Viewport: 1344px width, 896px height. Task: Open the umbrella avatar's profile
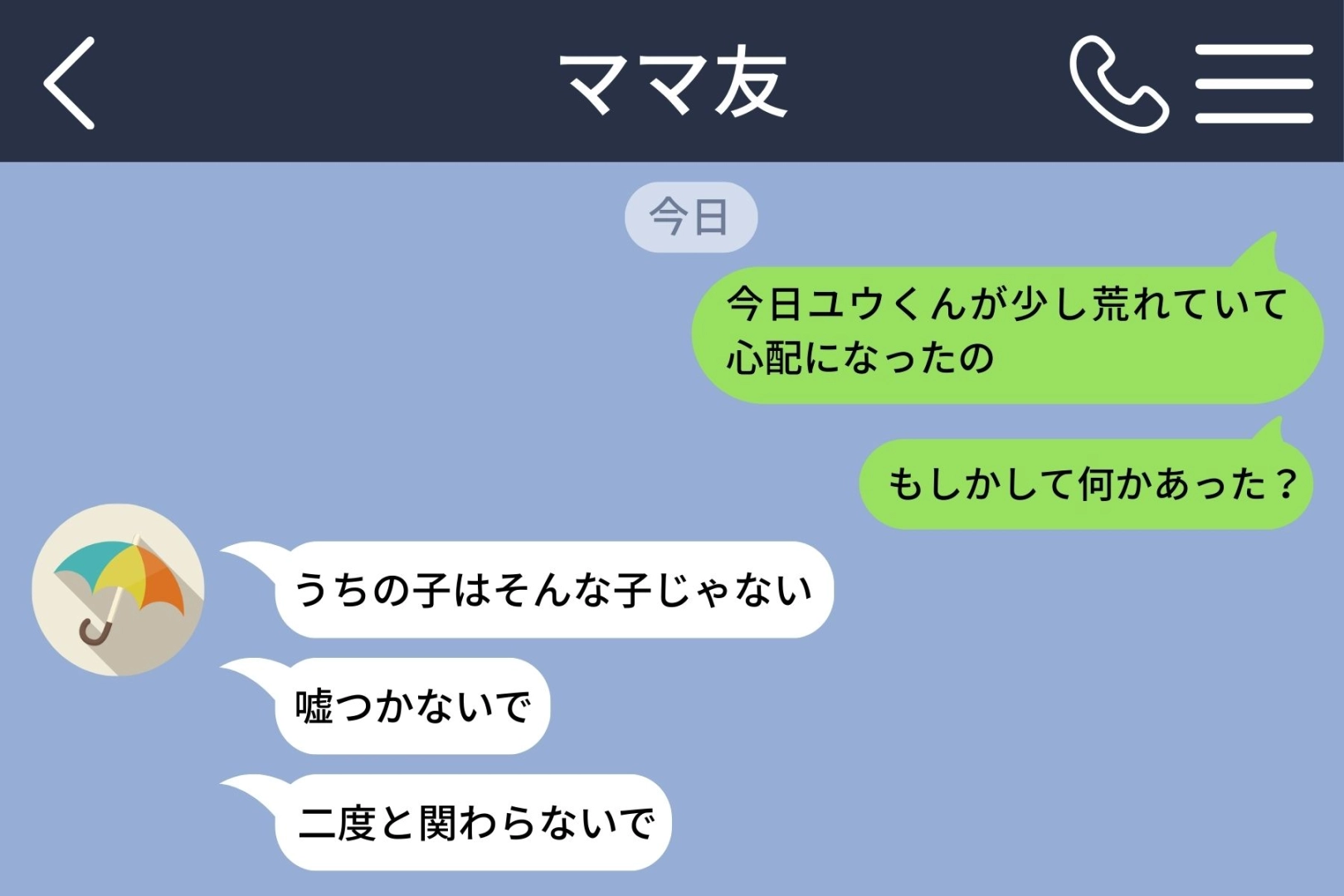click(118, 589)
